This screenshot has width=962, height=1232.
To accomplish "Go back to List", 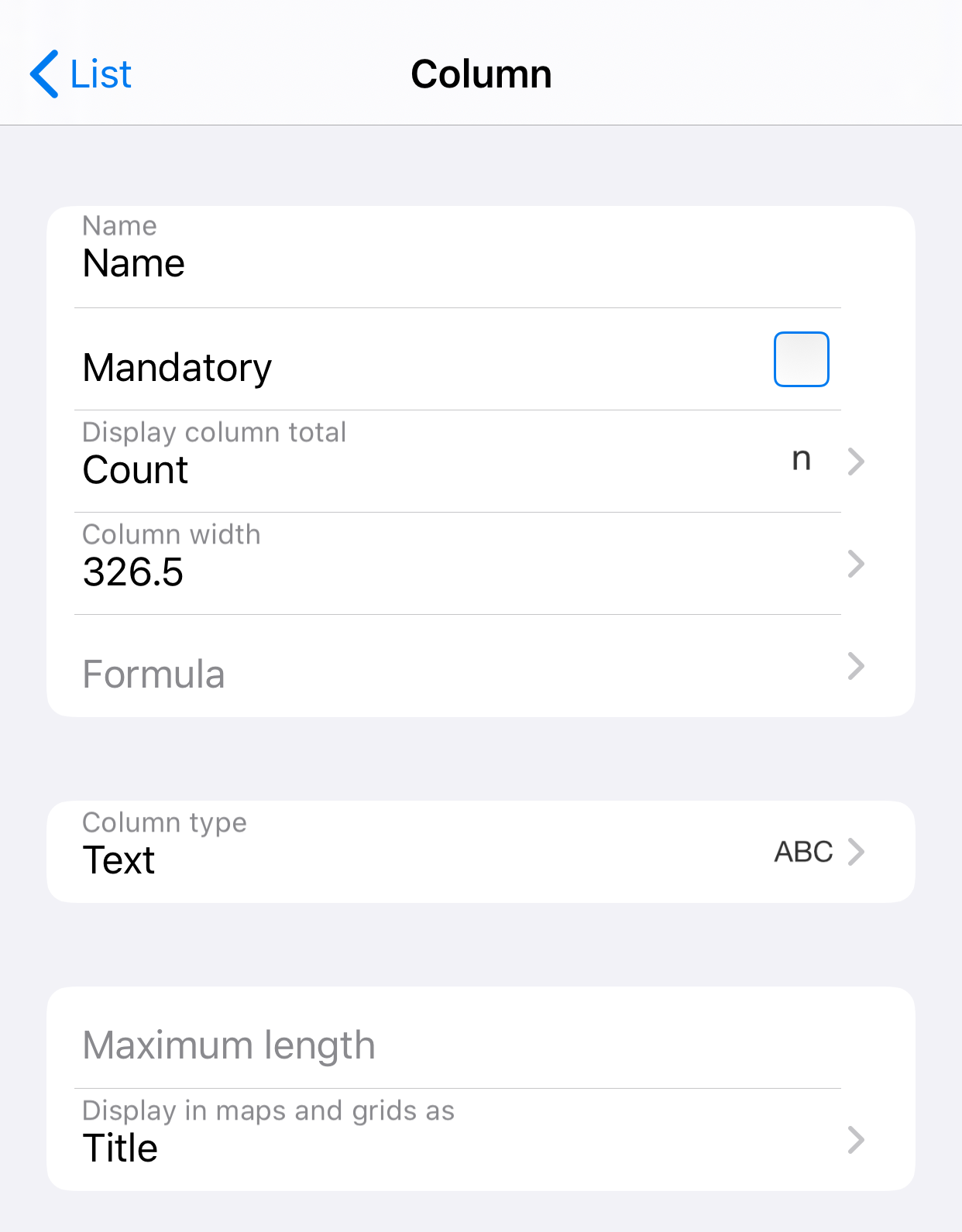I will (x=81, y=74).
